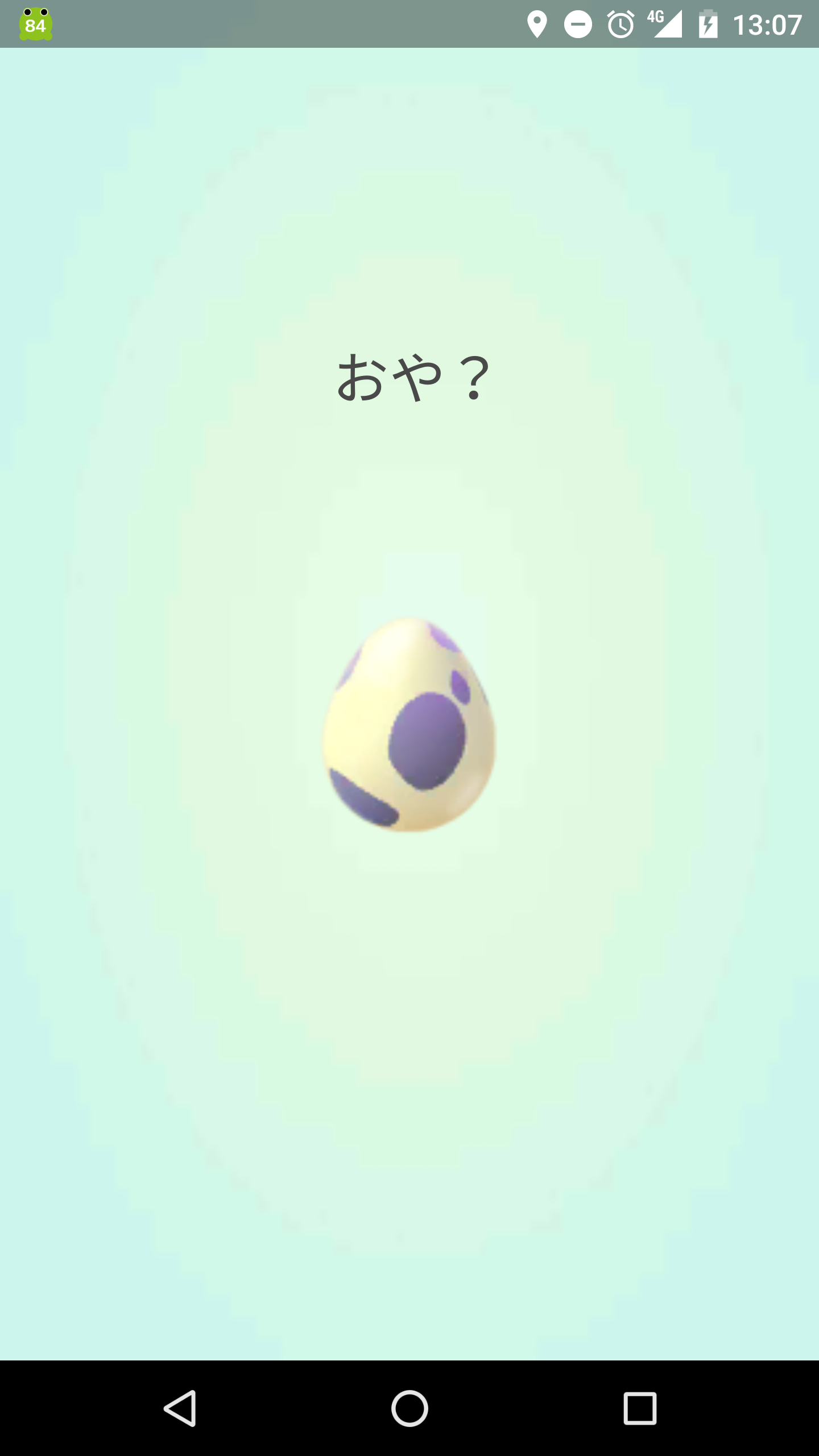Tap the purple-spotted egg to hatch it
Image resolution: width=819 pixels, height=1456 pixels.
[x=409, y=725]
